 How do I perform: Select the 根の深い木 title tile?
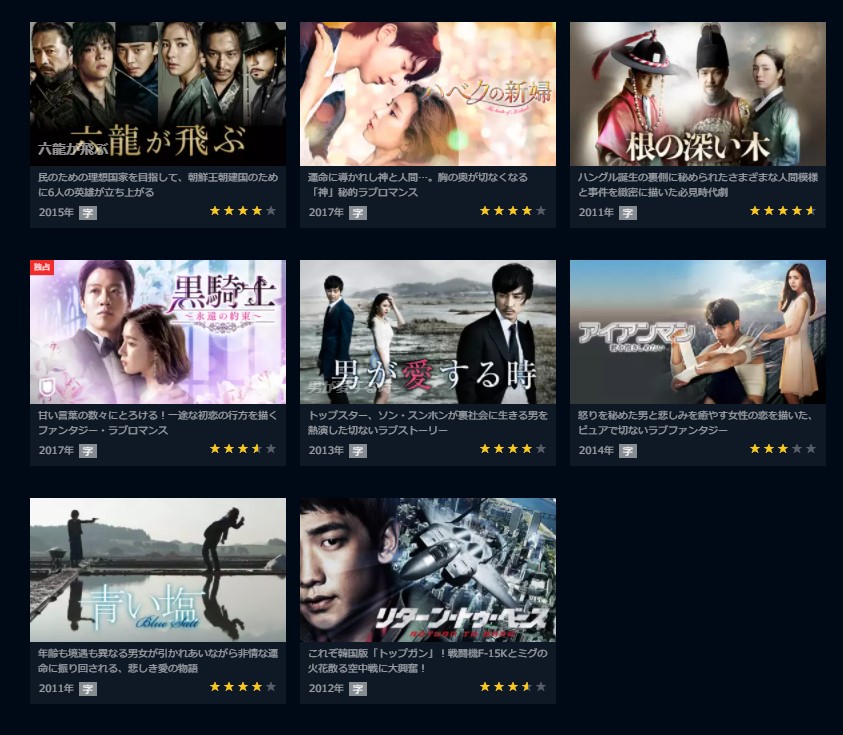tap(698, 94)
